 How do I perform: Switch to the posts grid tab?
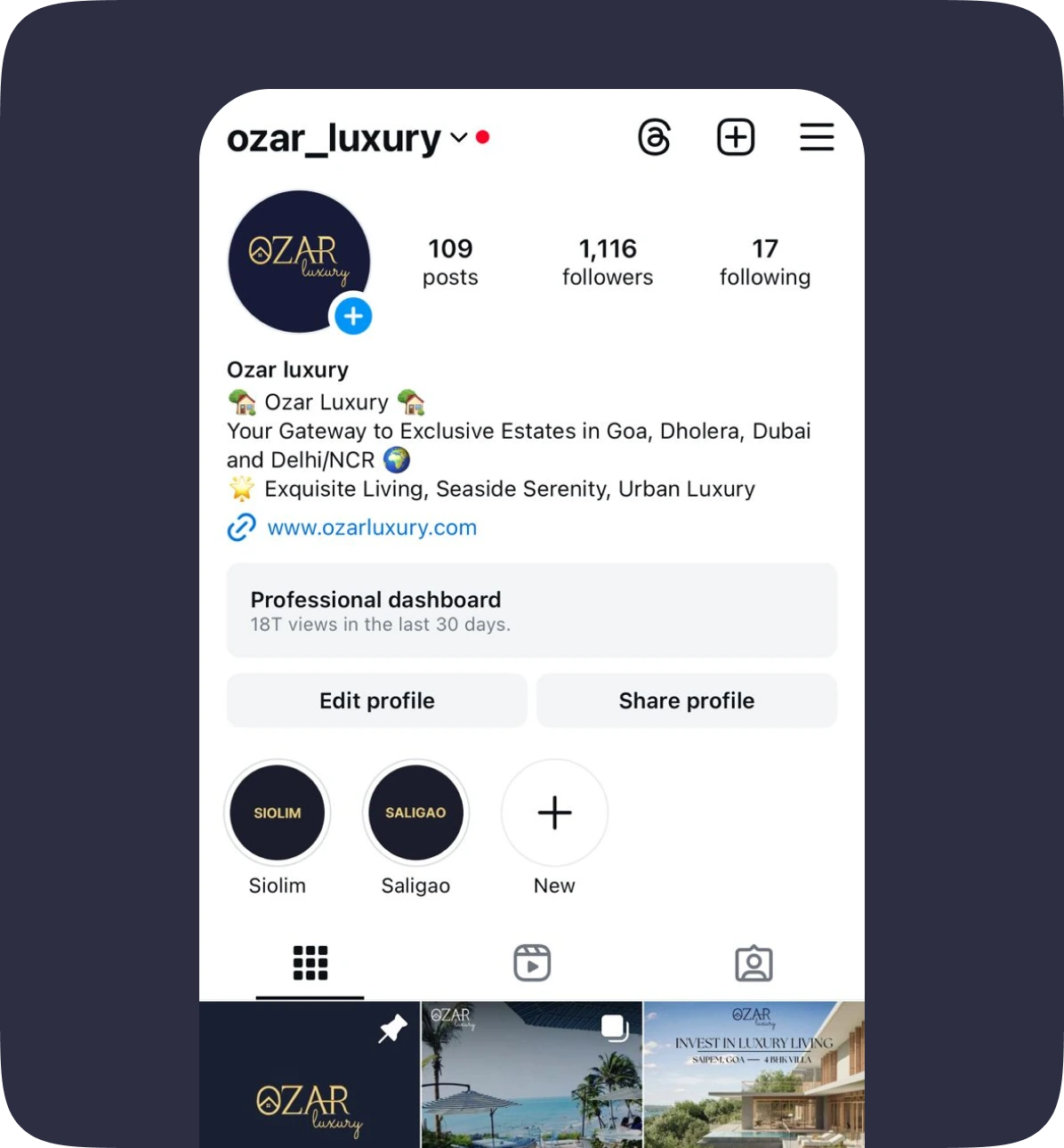coord(310,964)
